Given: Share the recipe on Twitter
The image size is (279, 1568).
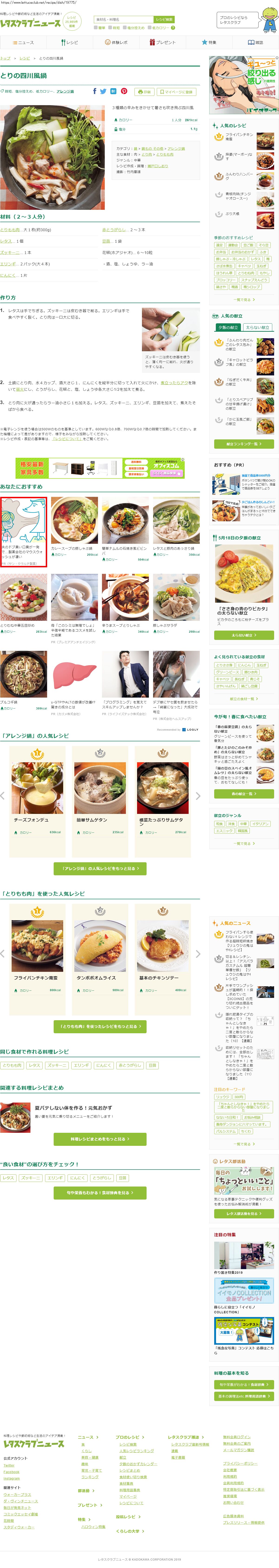Looking at the screenshot, I should [x=103, y=91].
